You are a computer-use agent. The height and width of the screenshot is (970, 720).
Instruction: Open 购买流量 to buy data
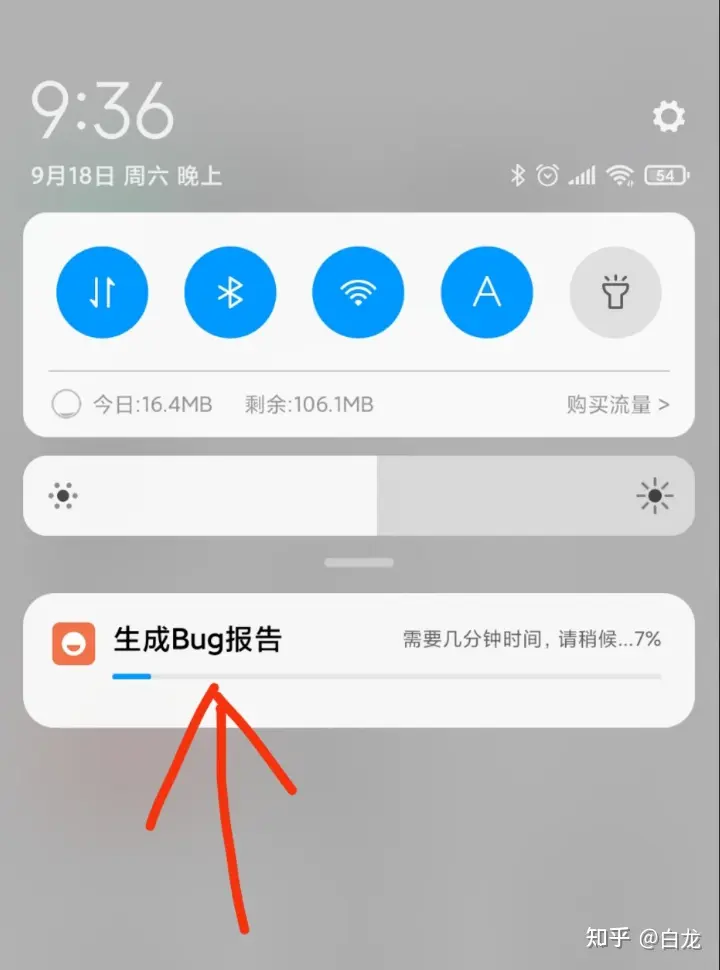pyautogui.click(x=617, y=404)
